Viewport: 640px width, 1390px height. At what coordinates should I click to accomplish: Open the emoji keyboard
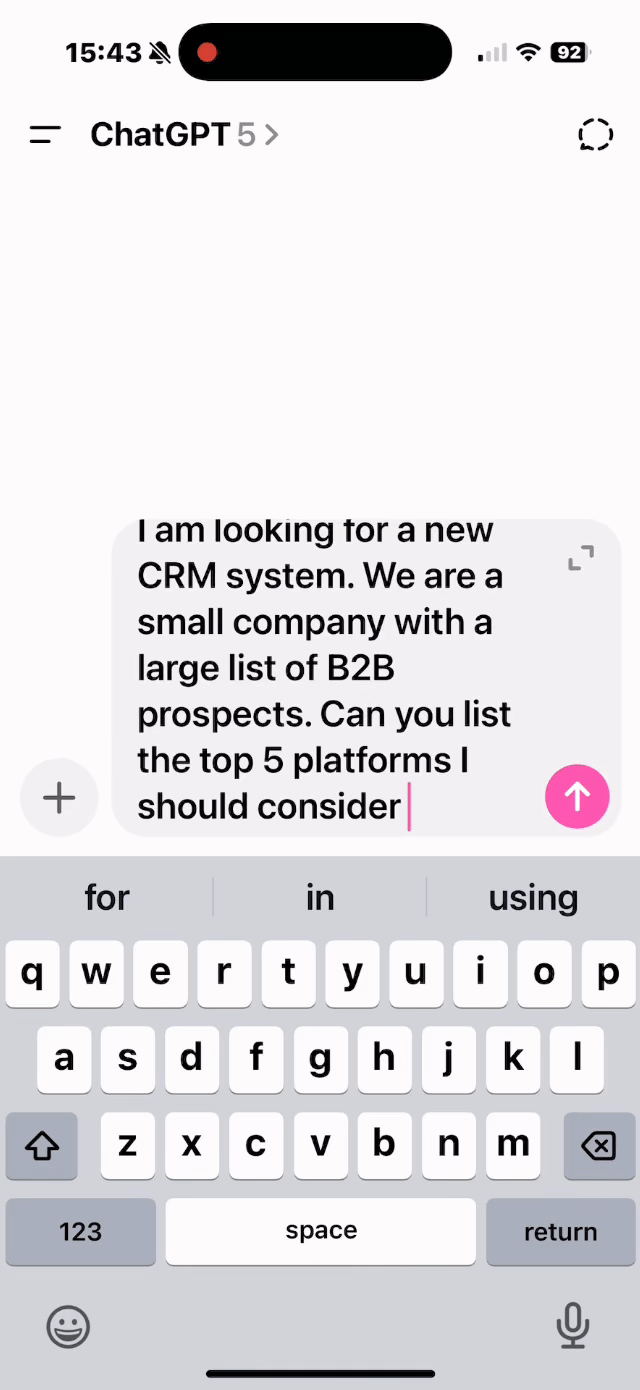(68, 1327)
